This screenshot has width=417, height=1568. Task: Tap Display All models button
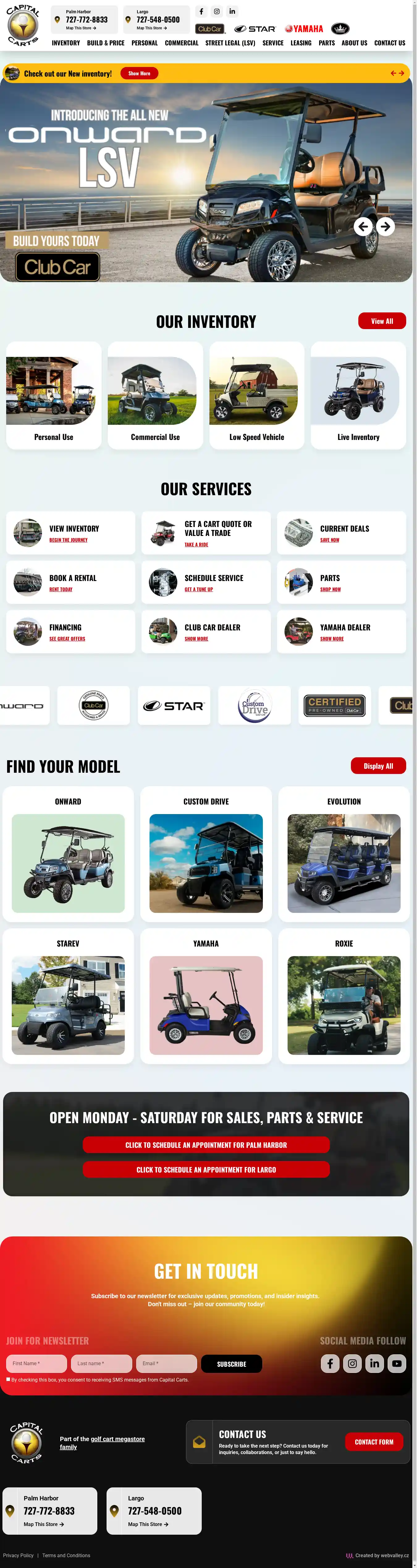[378, 766]
